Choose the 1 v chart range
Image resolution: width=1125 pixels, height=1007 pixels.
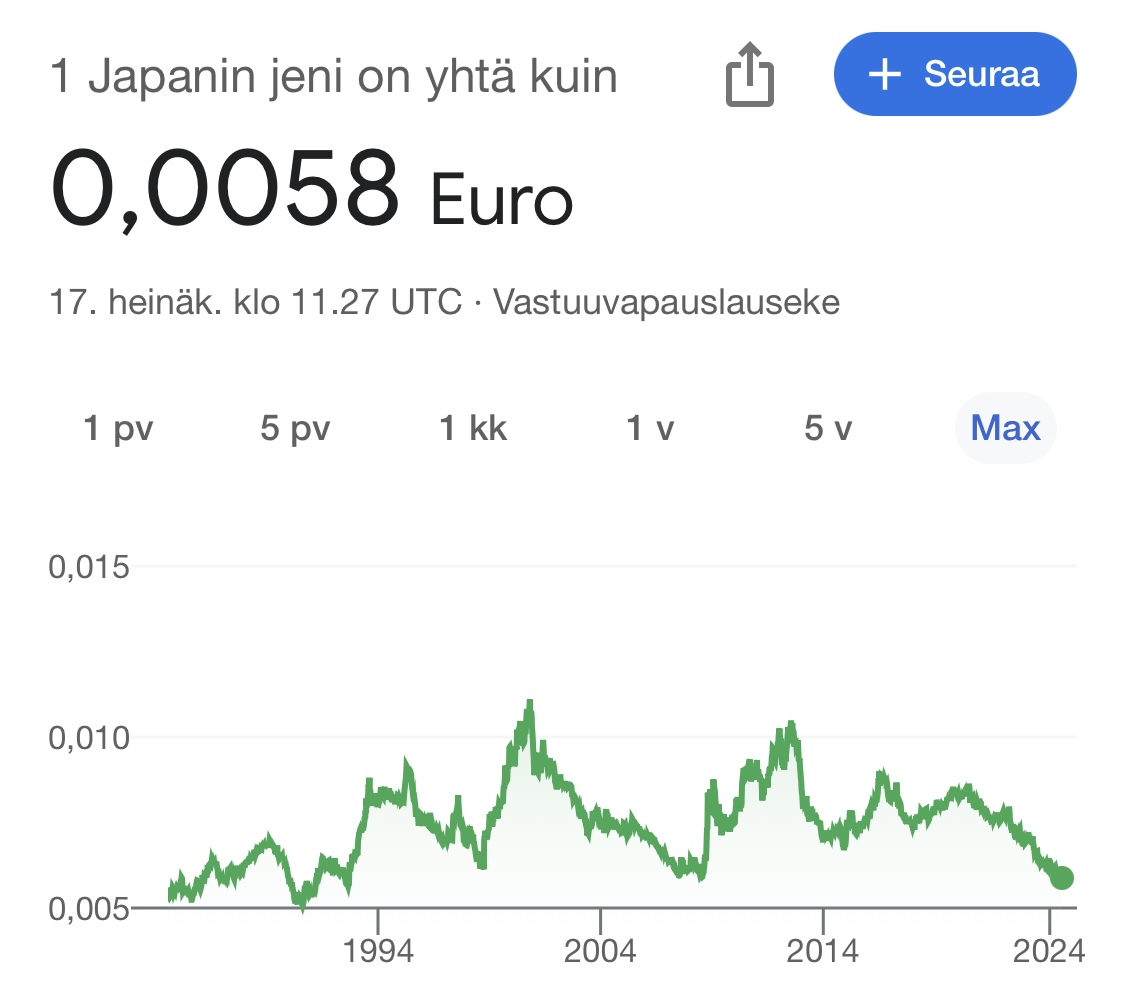650,429
